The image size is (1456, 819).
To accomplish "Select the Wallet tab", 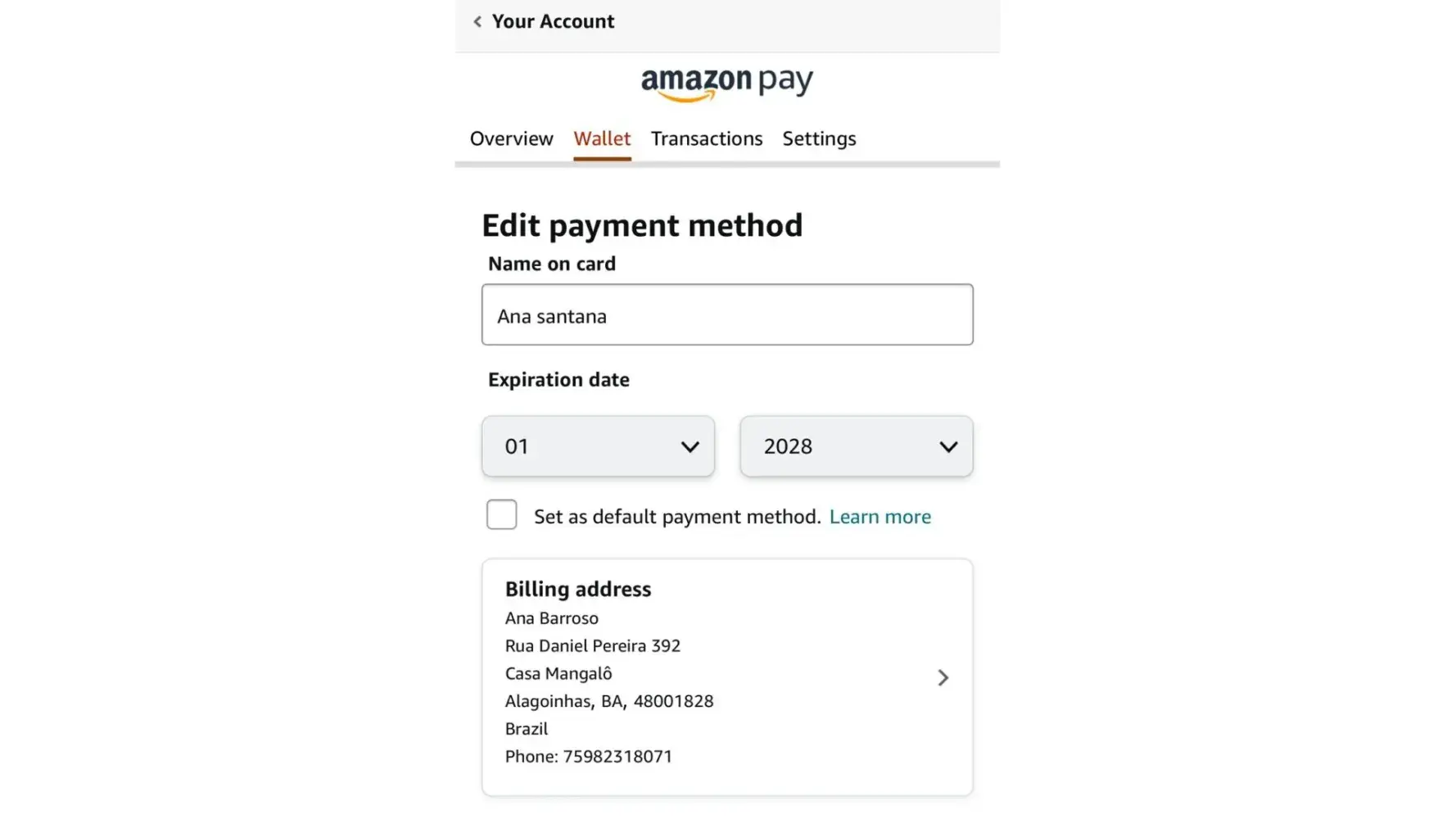I will click(x=602, y=138).
